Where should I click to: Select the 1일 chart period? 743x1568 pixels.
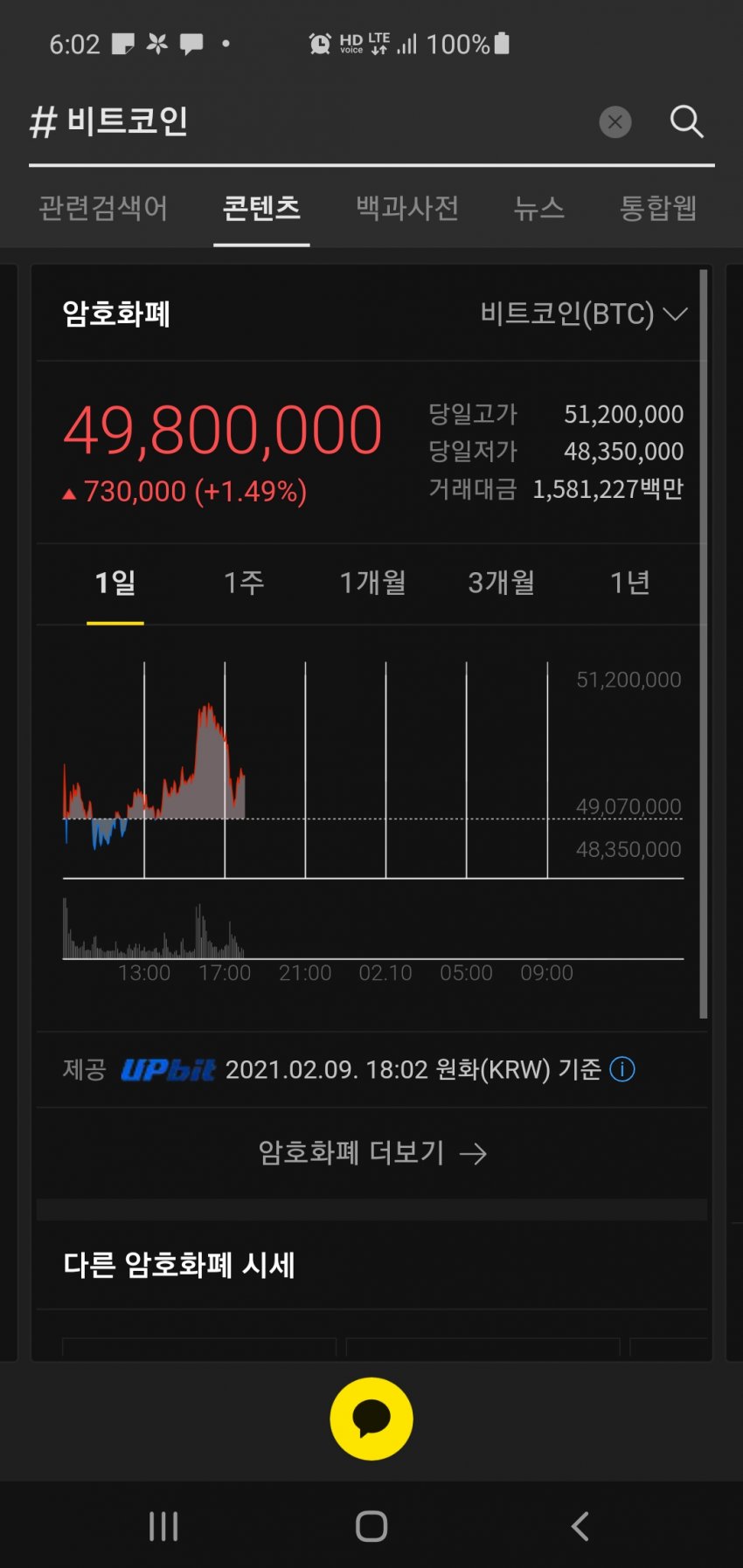point(115,583)
